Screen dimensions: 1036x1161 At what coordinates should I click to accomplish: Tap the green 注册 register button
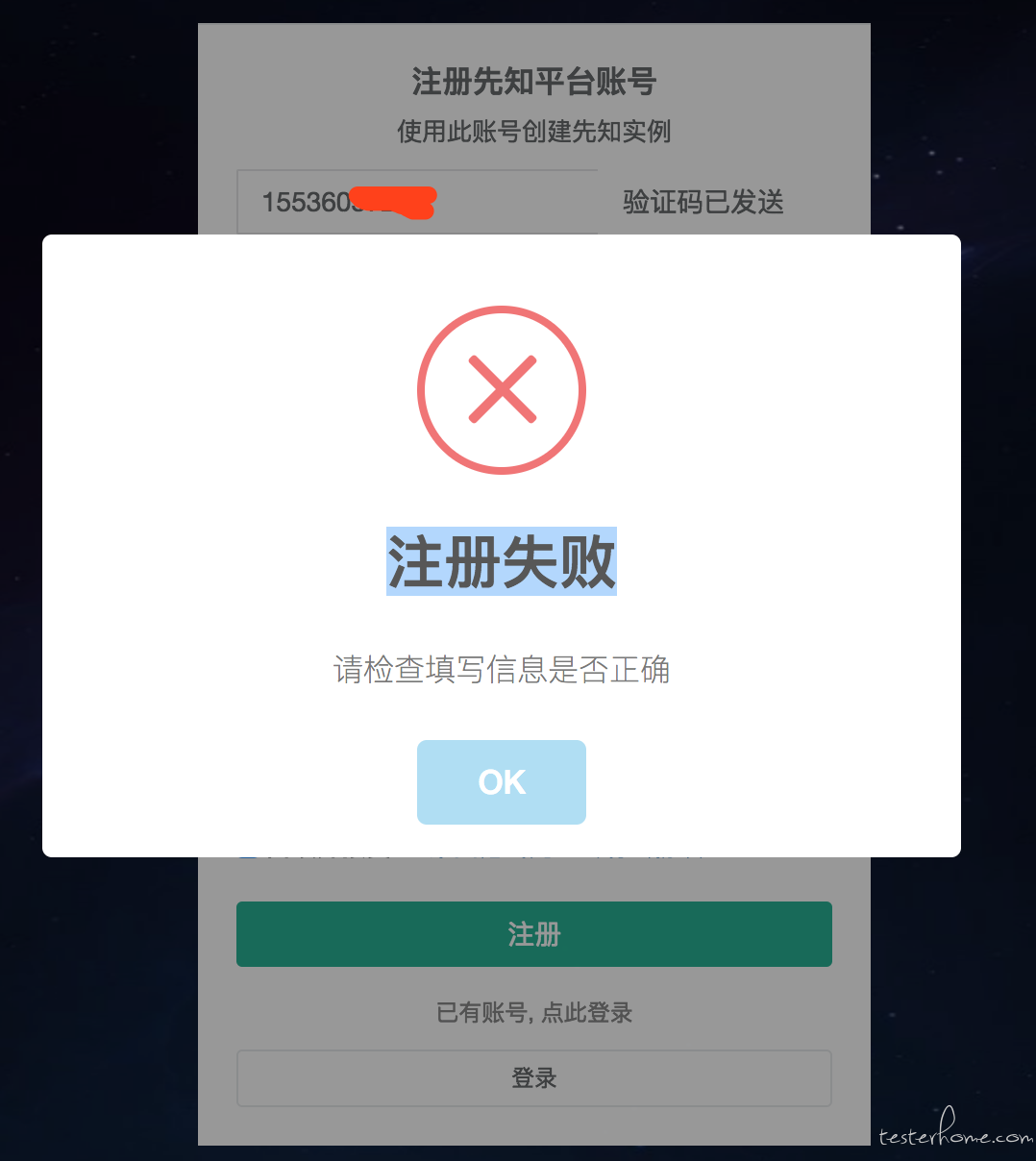533,933
